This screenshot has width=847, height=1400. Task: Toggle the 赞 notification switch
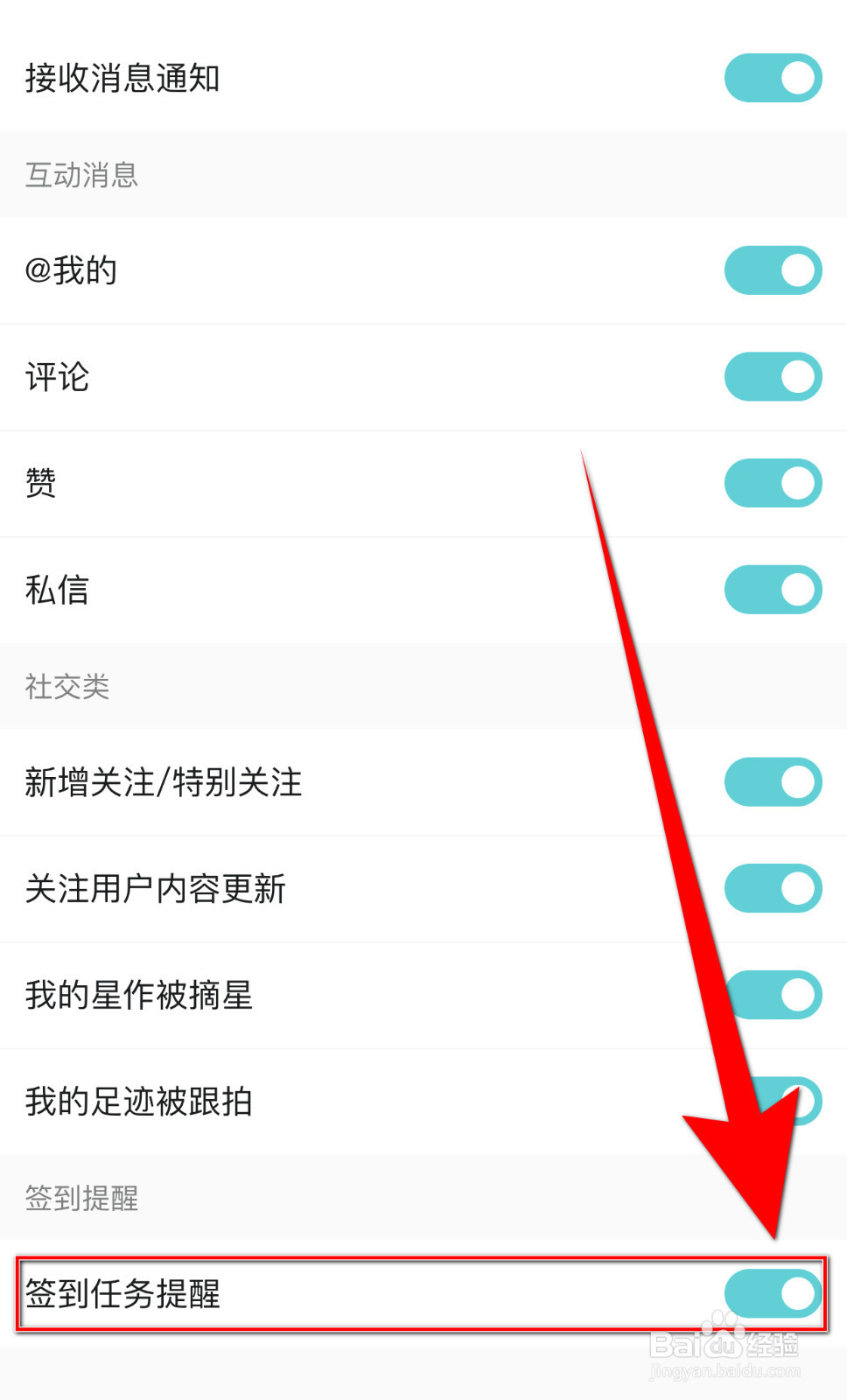[x=773, y=483]
